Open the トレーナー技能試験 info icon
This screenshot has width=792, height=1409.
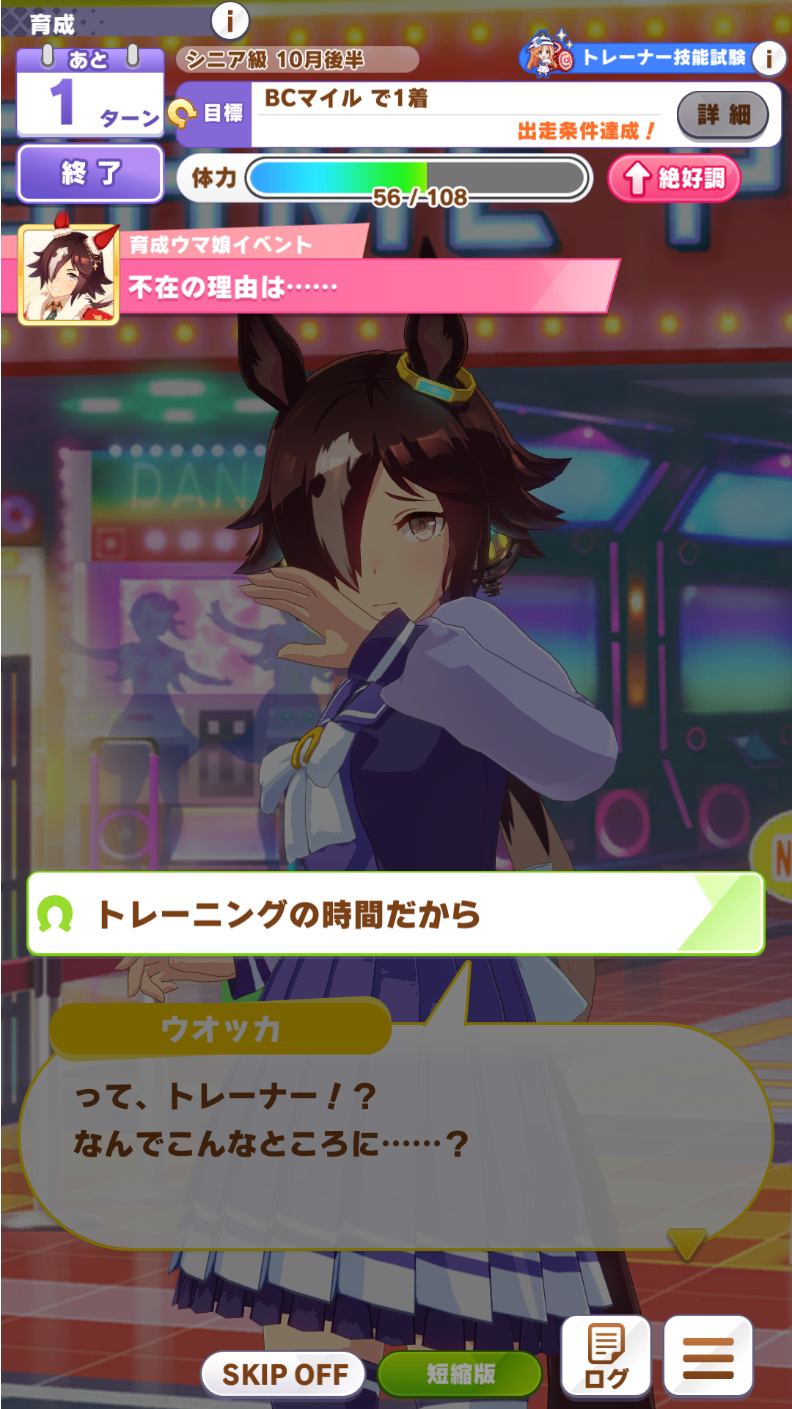(x=768, y=58)
